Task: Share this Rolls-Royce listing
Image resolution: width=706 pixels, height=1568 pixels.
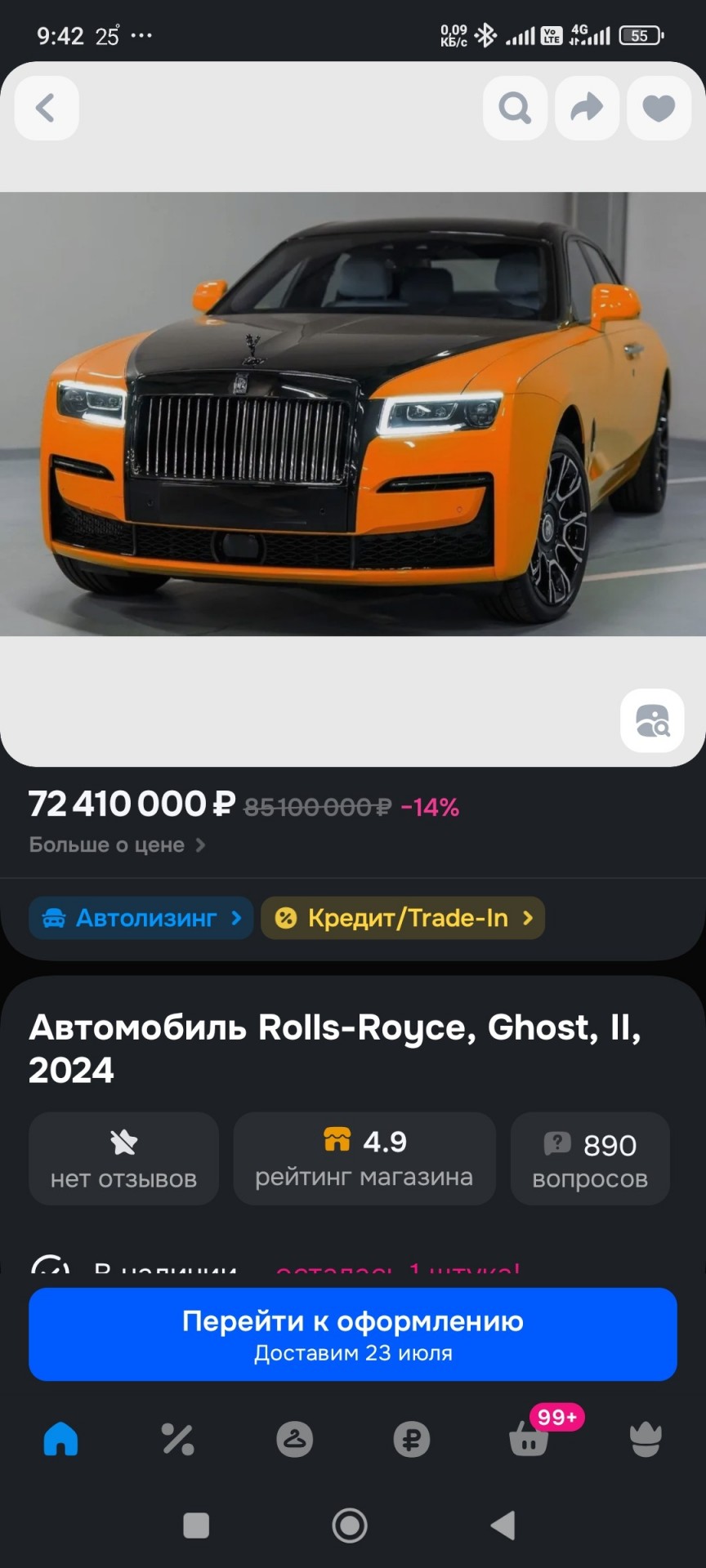Action: (x=587, y=108)
